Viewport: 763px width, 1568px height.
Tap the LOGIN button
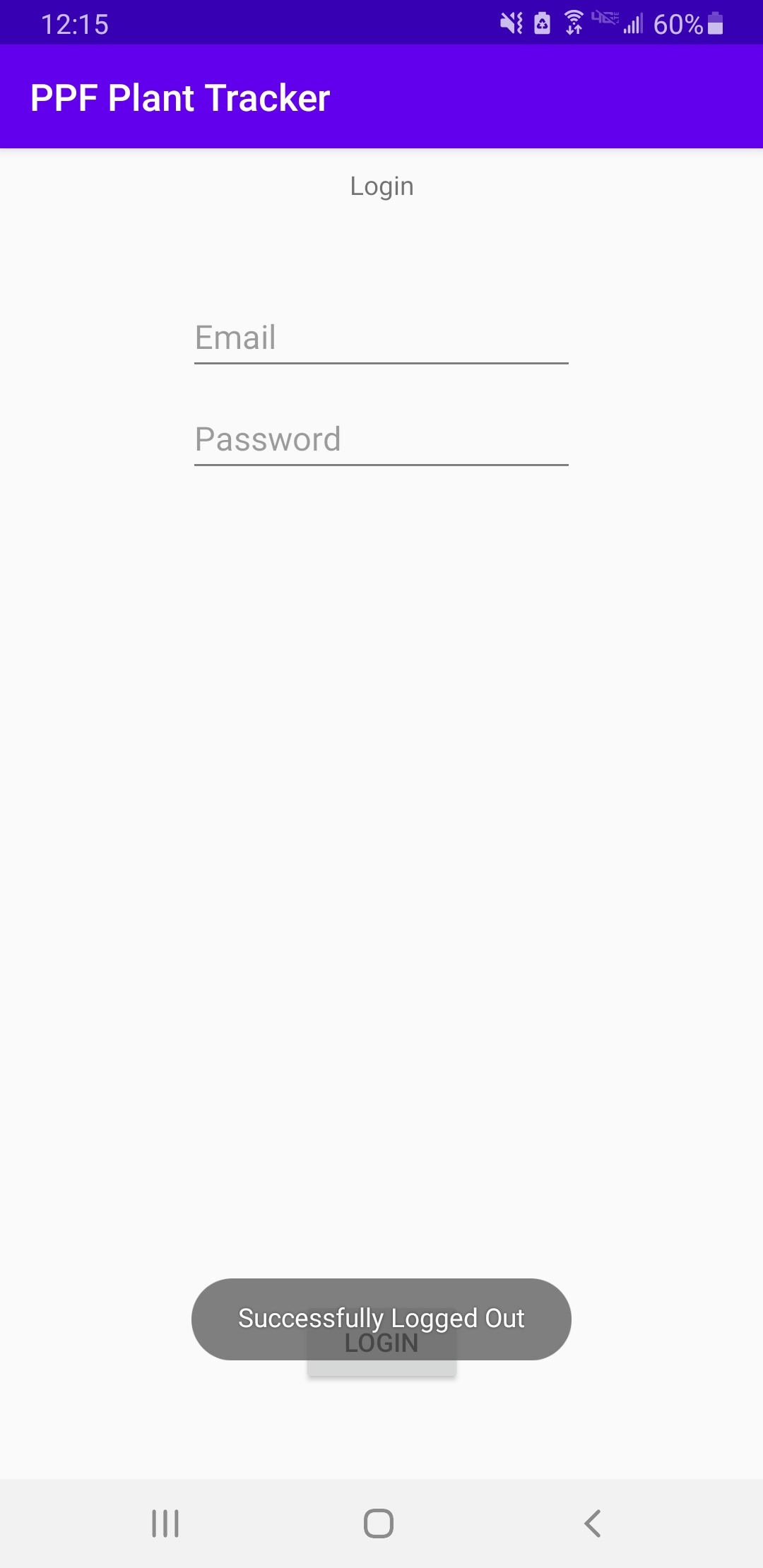(x=381, y=1344)
